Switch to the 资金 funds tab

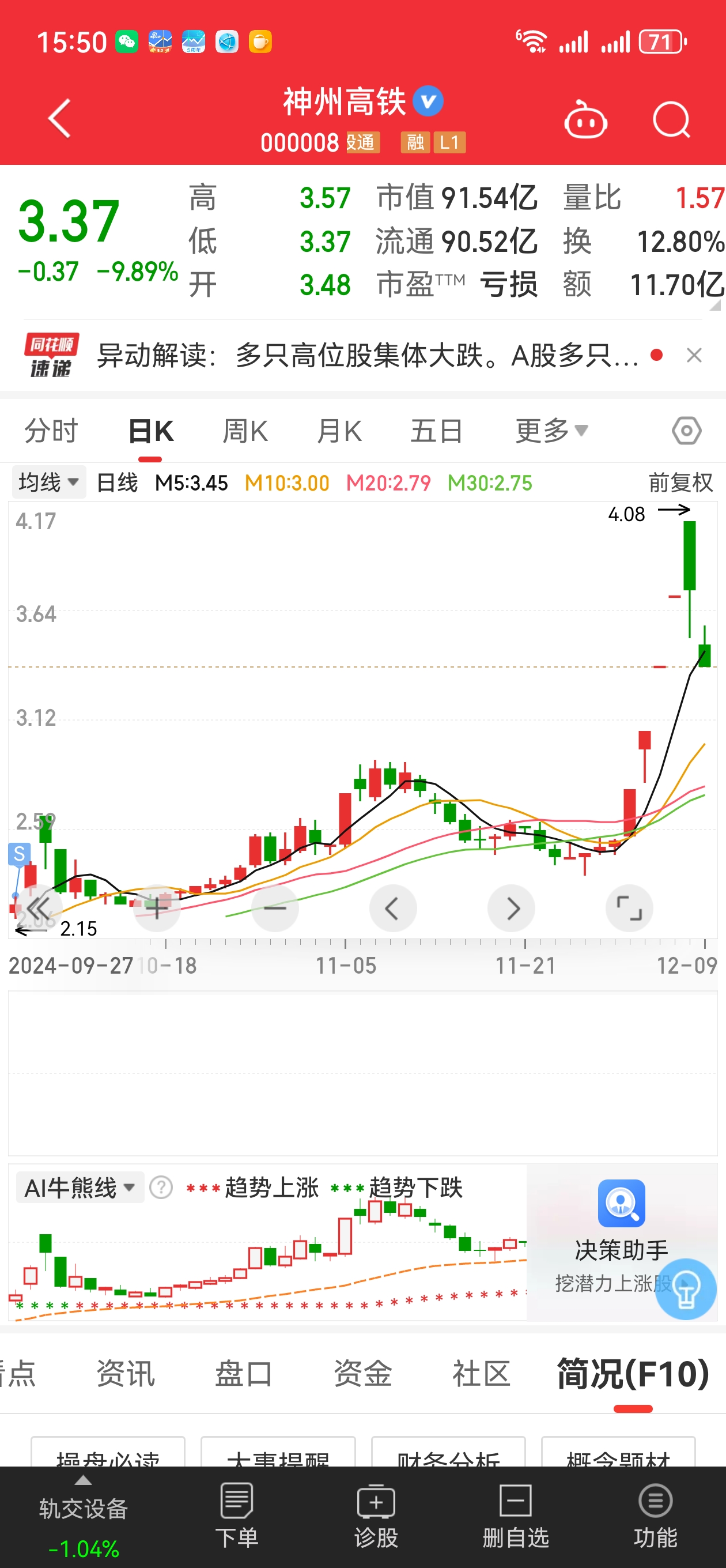[362, 1372]
